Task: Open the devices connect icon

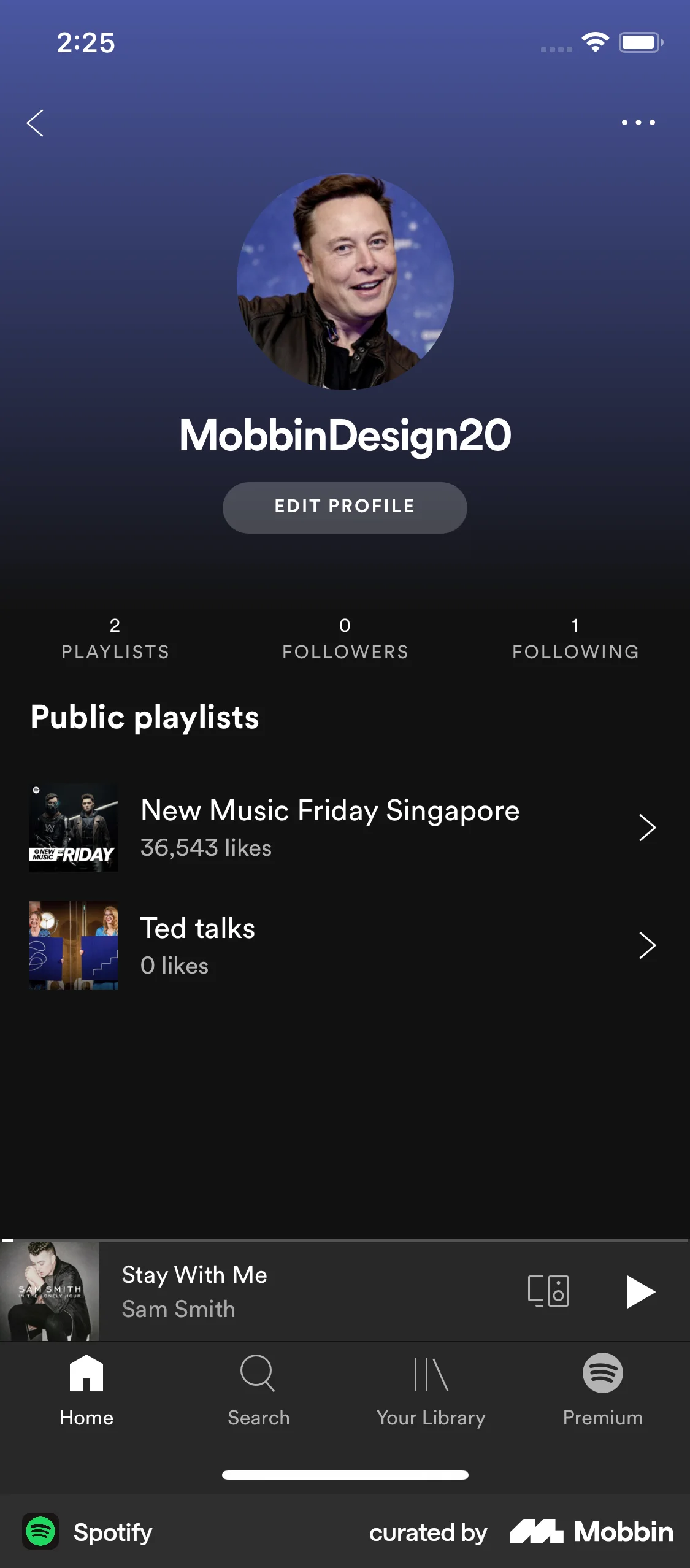Action: point(546,1290)
